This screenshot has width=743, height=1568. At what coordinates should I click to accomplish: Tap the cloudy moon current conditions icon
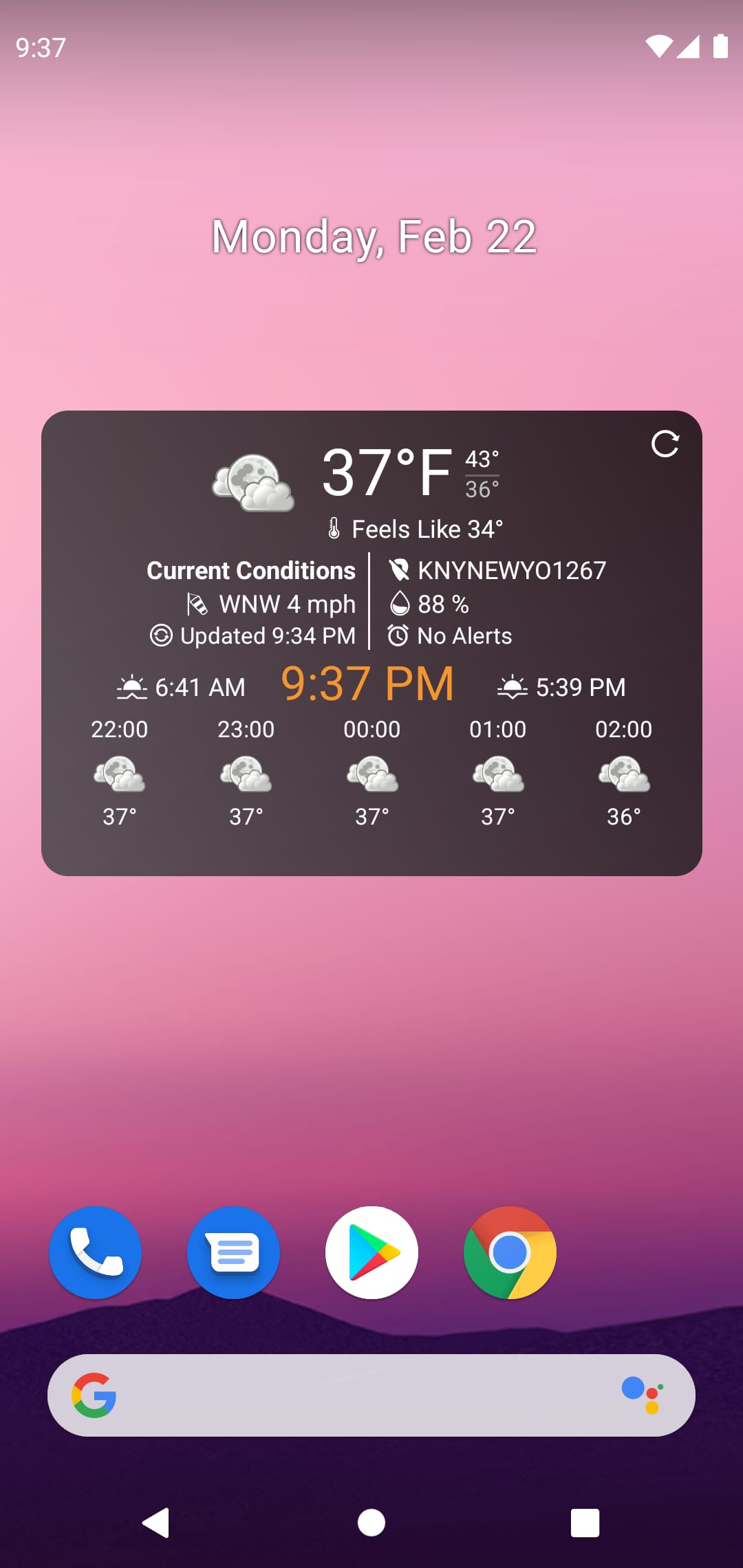pos(251,483)
